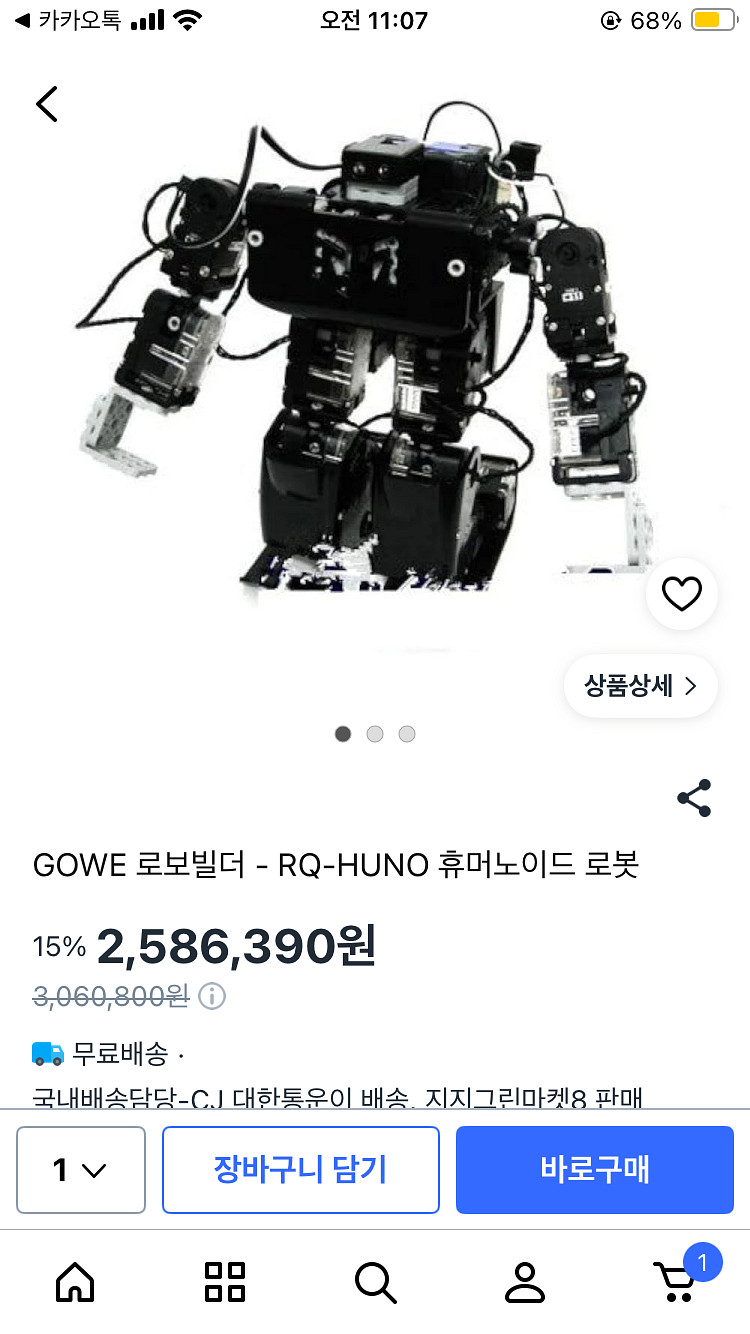
Task: Go back using the top-left arrow
Action: tap(47, 104)
